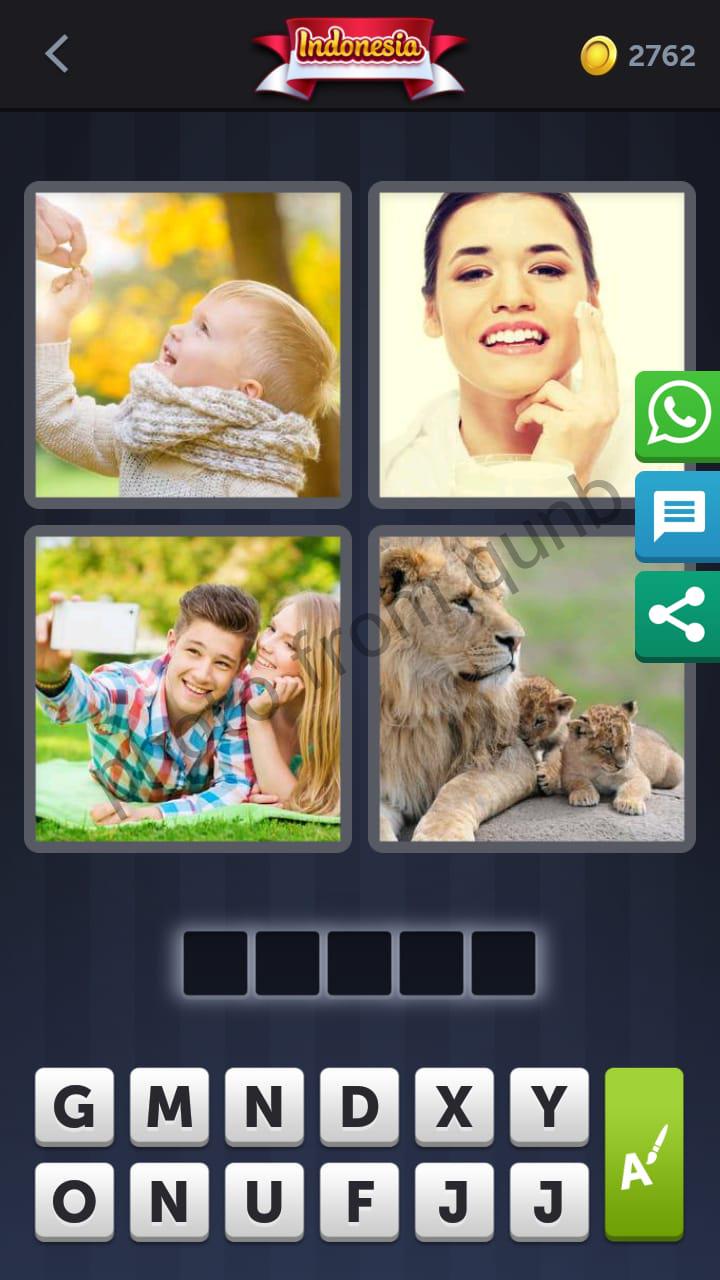Share the puzzle via WhatsApp
Image resolution: width=720 pixels, height=1280 pixels.
click(678, 415)
